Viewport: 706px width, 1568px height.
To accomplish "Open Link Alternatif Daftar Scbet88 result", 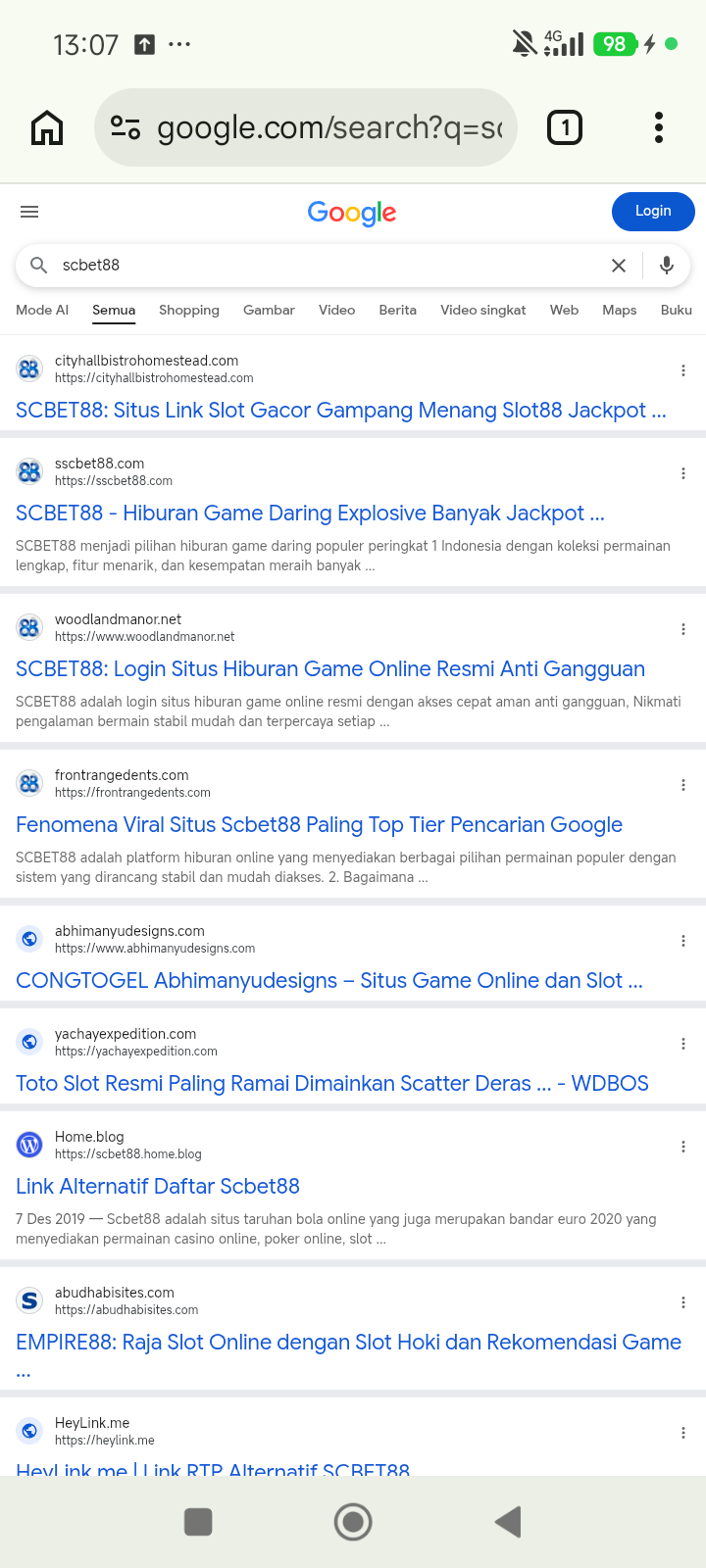I will pos(158,1186).
